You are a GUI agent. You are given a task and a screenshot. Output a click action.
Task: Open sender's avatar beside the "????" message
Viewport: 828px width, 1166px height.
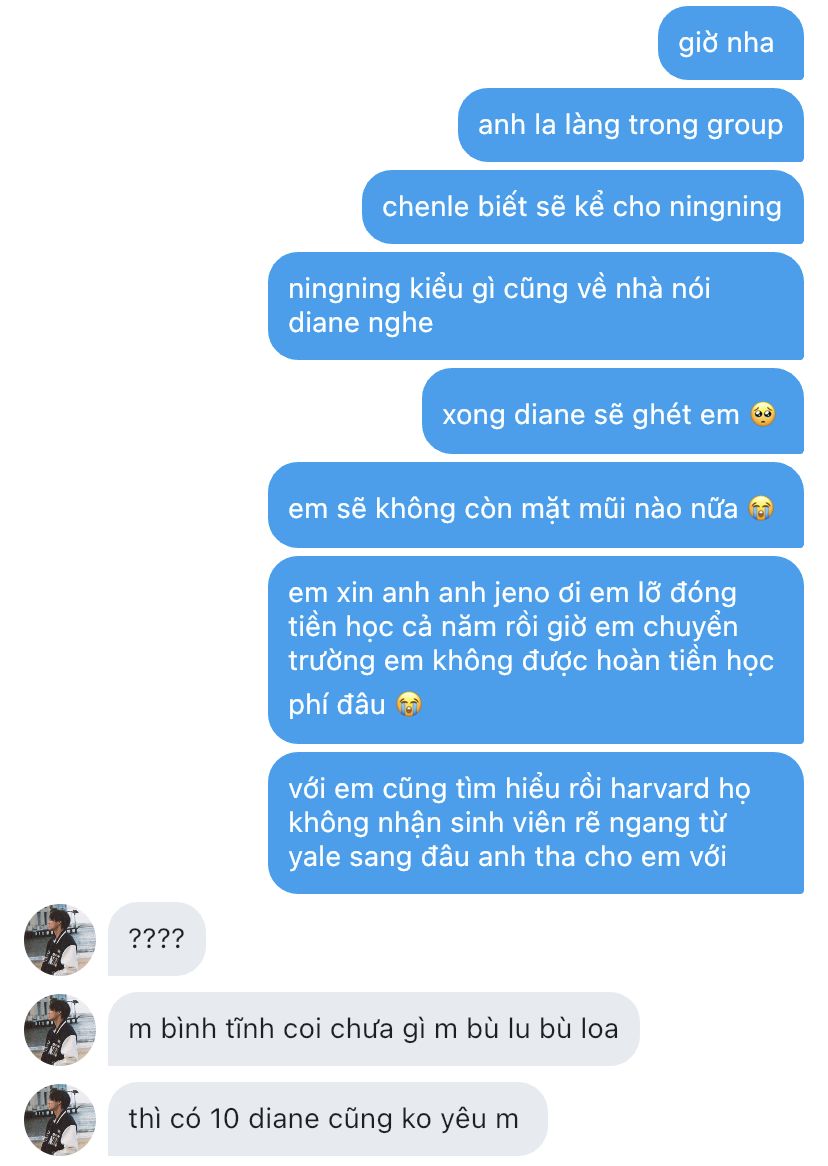tap(59, 939)
